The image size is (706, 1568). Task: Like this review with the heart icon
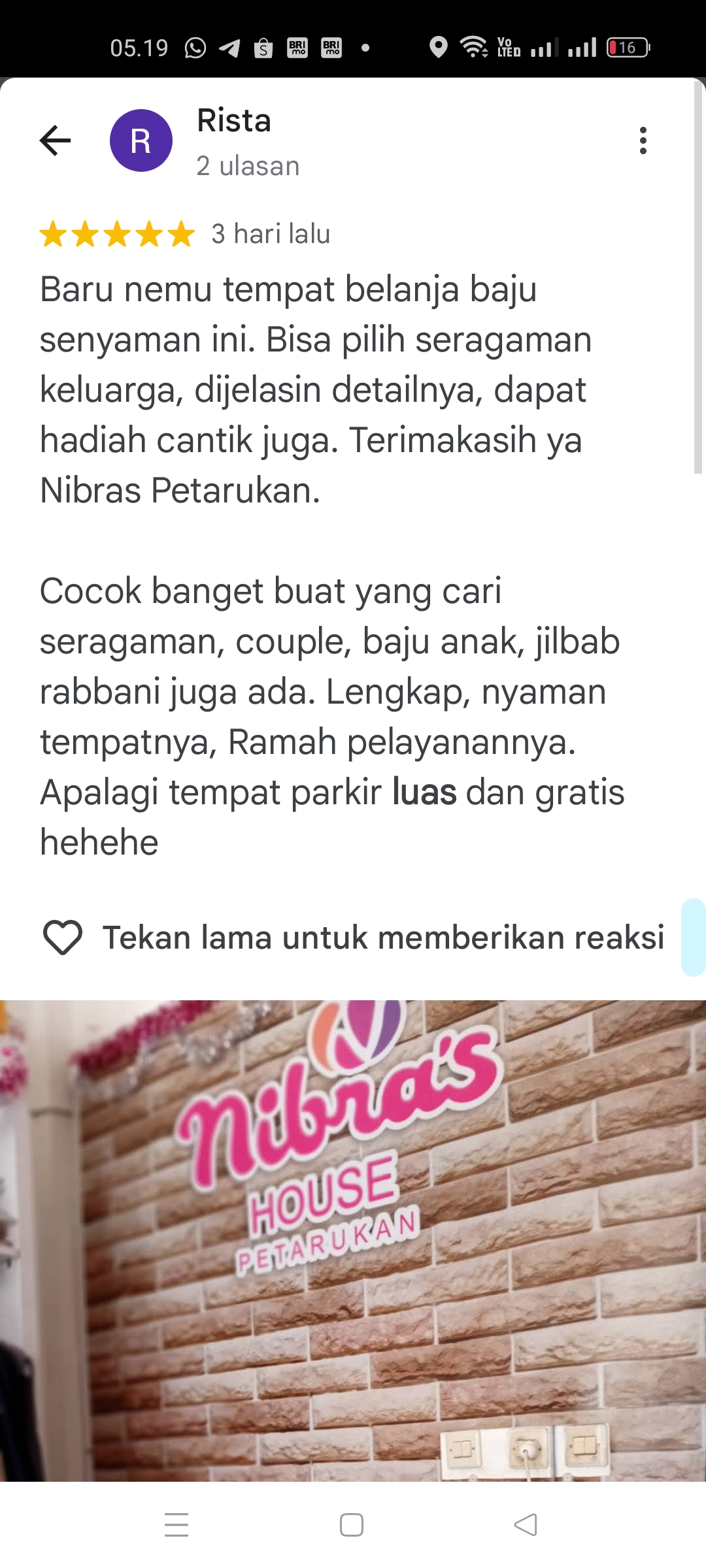(x=63, y=938)
